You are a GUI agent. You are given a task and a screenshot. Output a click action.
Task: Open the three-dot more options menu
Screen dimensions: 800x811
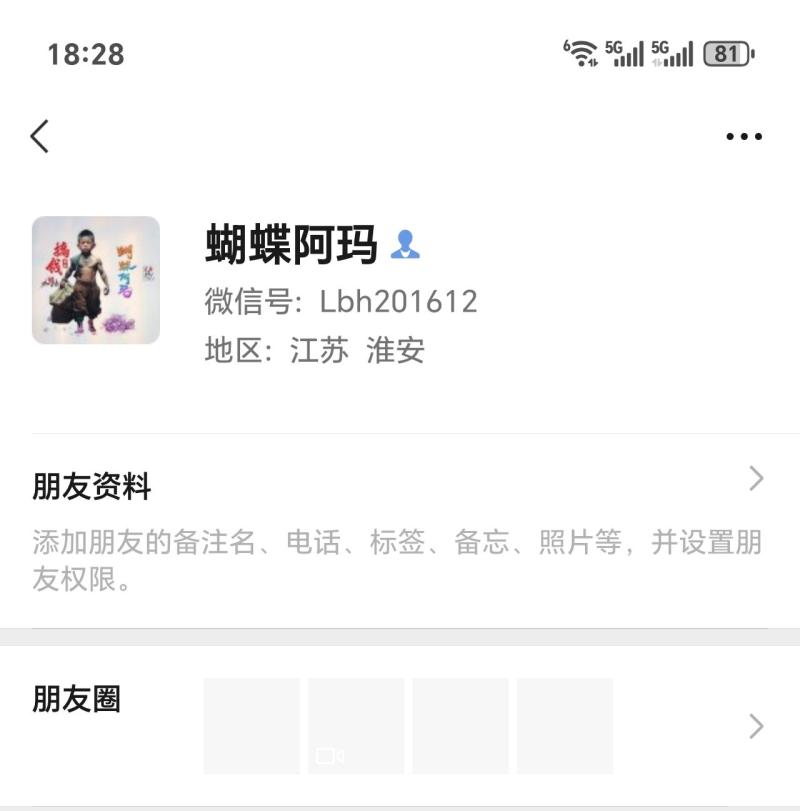[743, 137]
